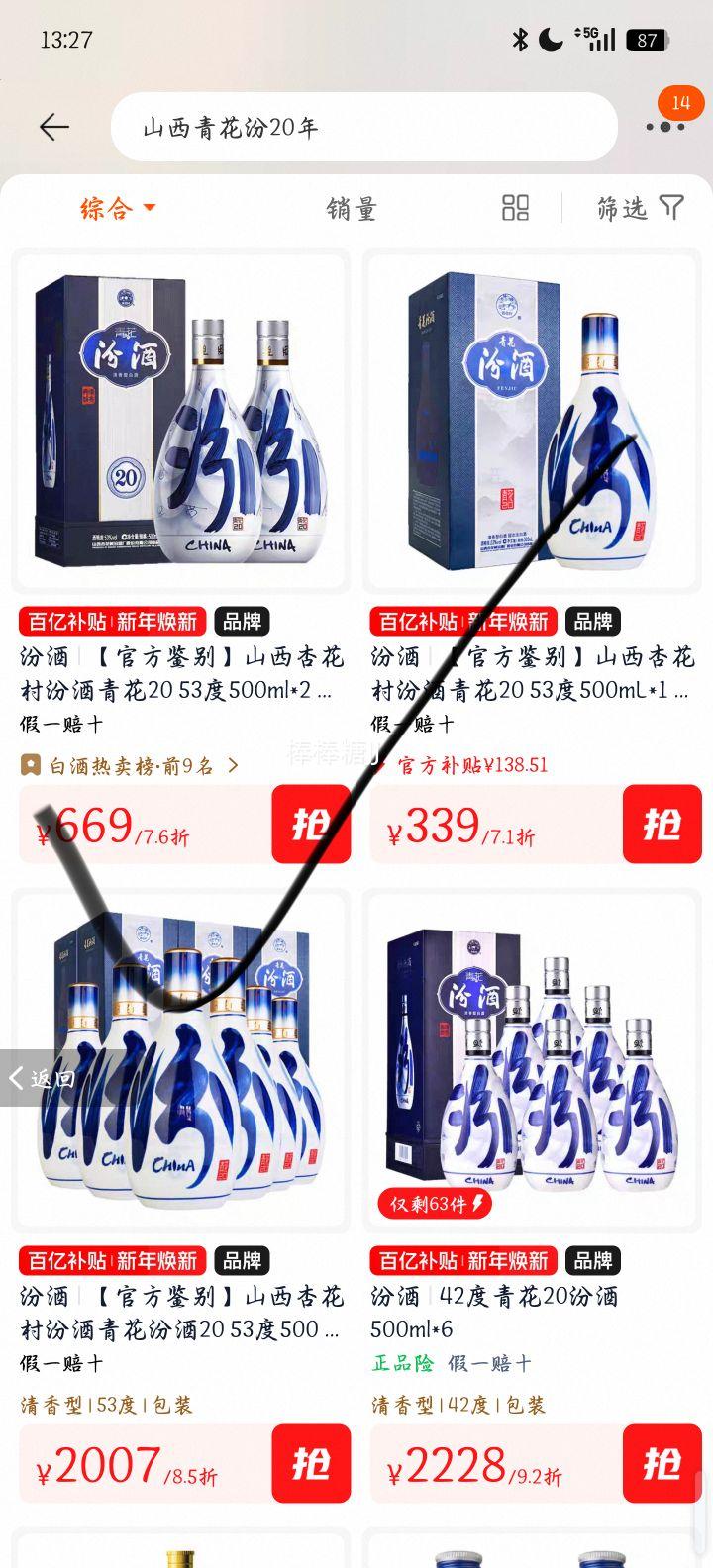Tap the funnel icon next to 筛选
The width and height of the screenshot is (713, 1568).
click(670, 208)
